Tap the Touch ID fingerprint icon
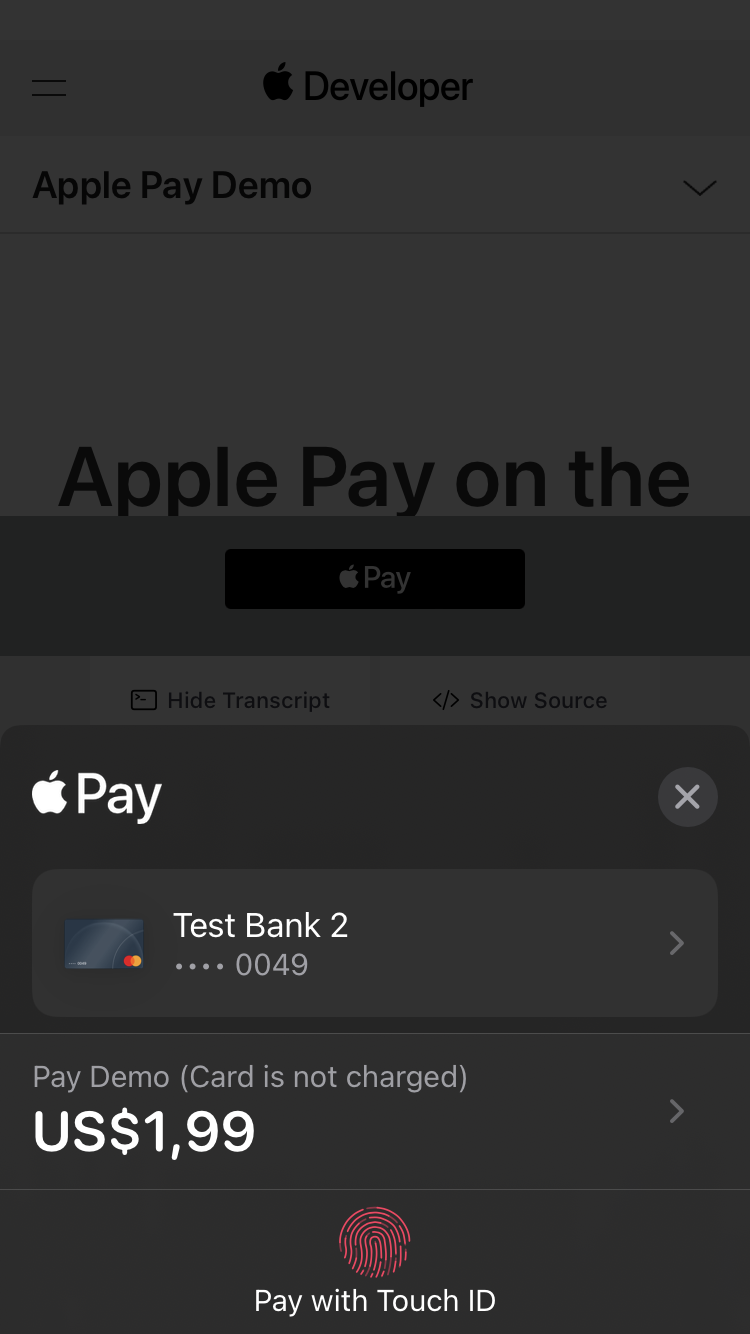750x1334 pixels. pyautogui.click(x=374, y=1241)
